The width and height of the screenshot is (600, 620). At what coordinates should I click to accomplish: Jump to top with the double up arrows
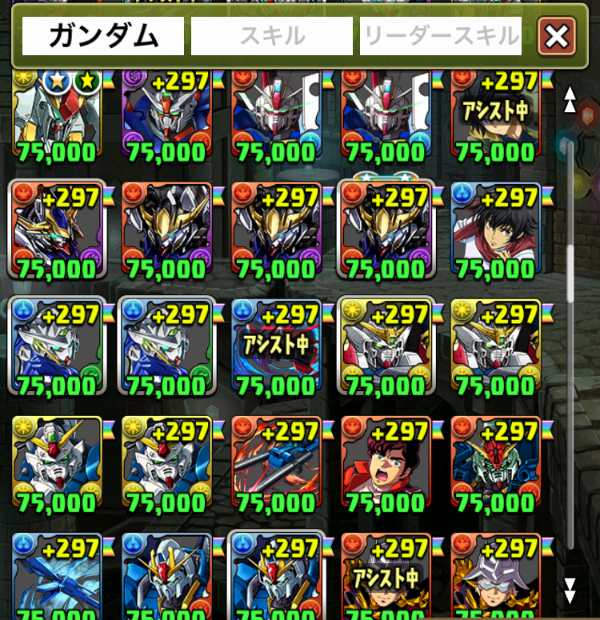coord(570,99)
